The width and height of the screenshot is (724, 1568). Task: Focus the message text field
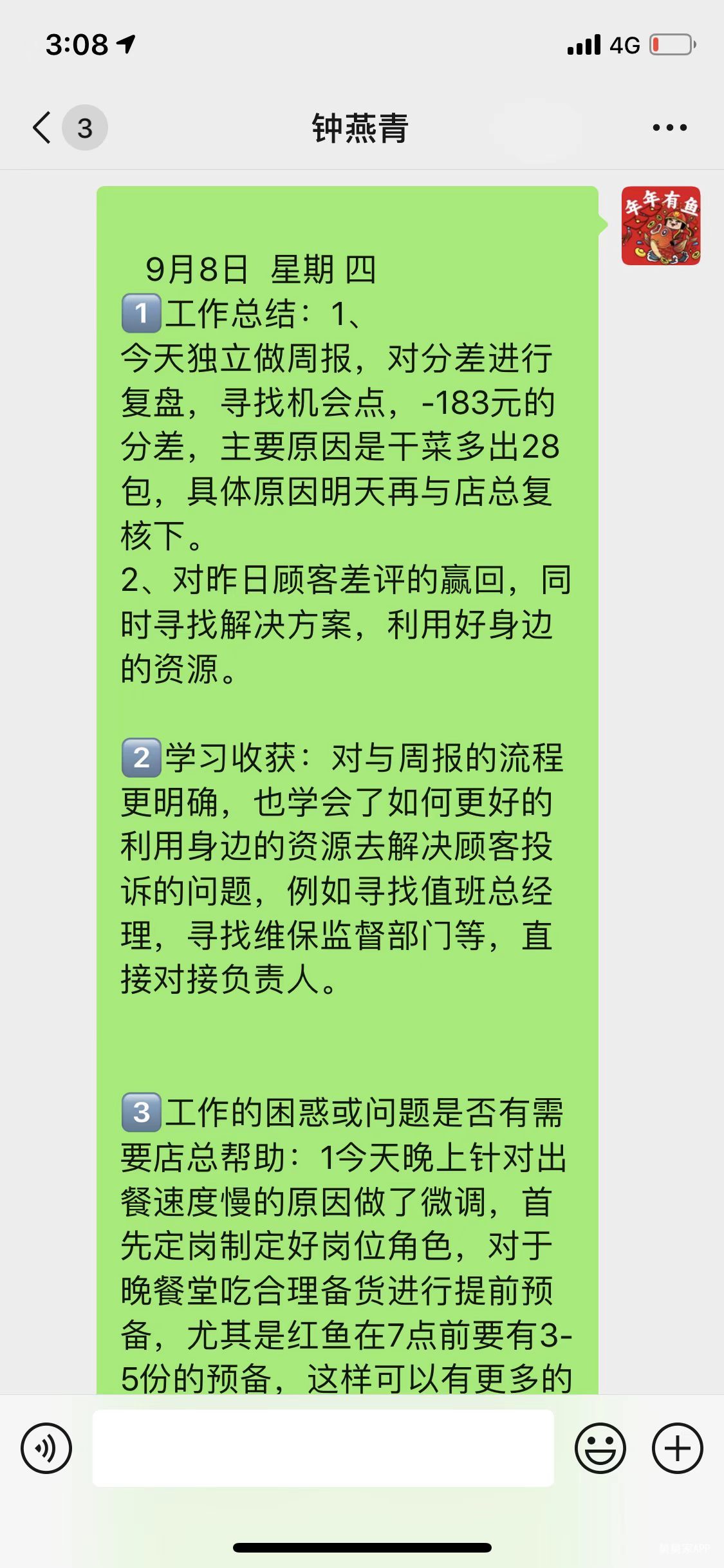click(x=323, y=1448)
